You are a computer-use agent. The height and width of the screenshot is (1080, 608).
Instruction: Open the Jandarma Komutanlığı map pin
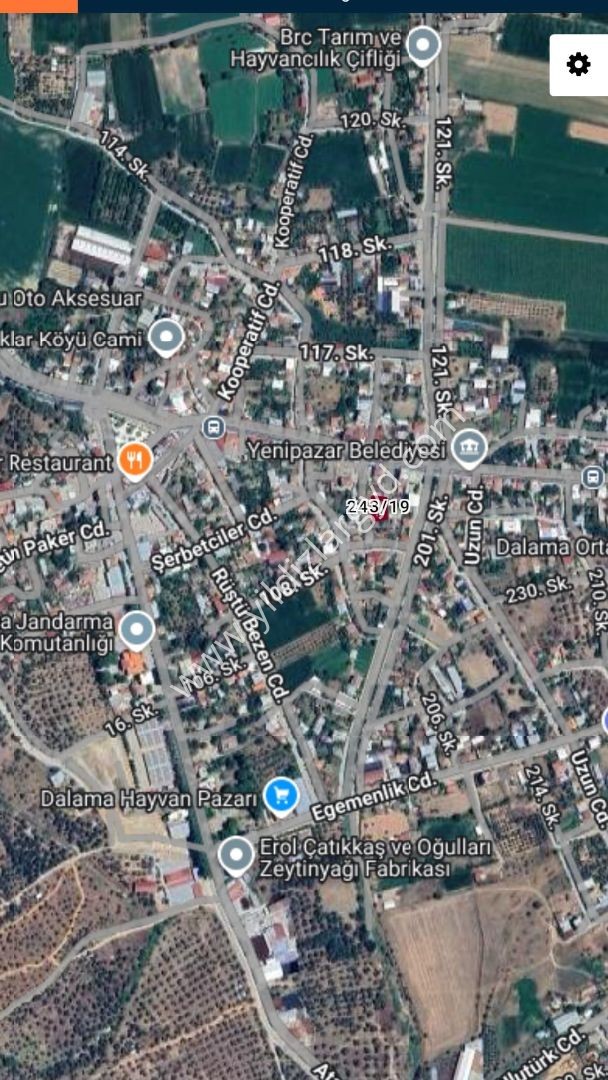tap(137, 630)
